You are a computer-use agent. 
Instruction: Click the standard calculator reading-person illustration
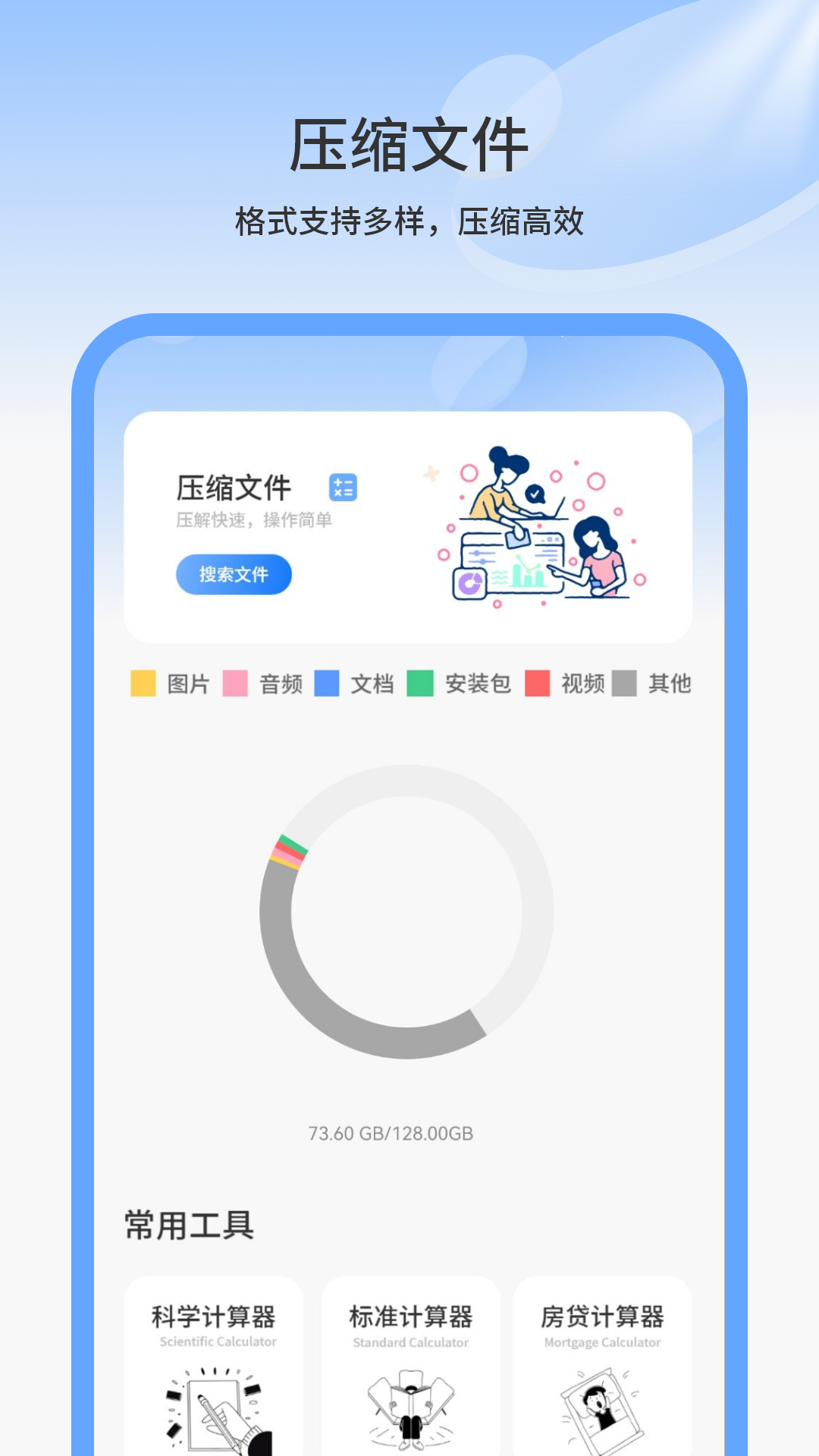(x=409, y=1410)
